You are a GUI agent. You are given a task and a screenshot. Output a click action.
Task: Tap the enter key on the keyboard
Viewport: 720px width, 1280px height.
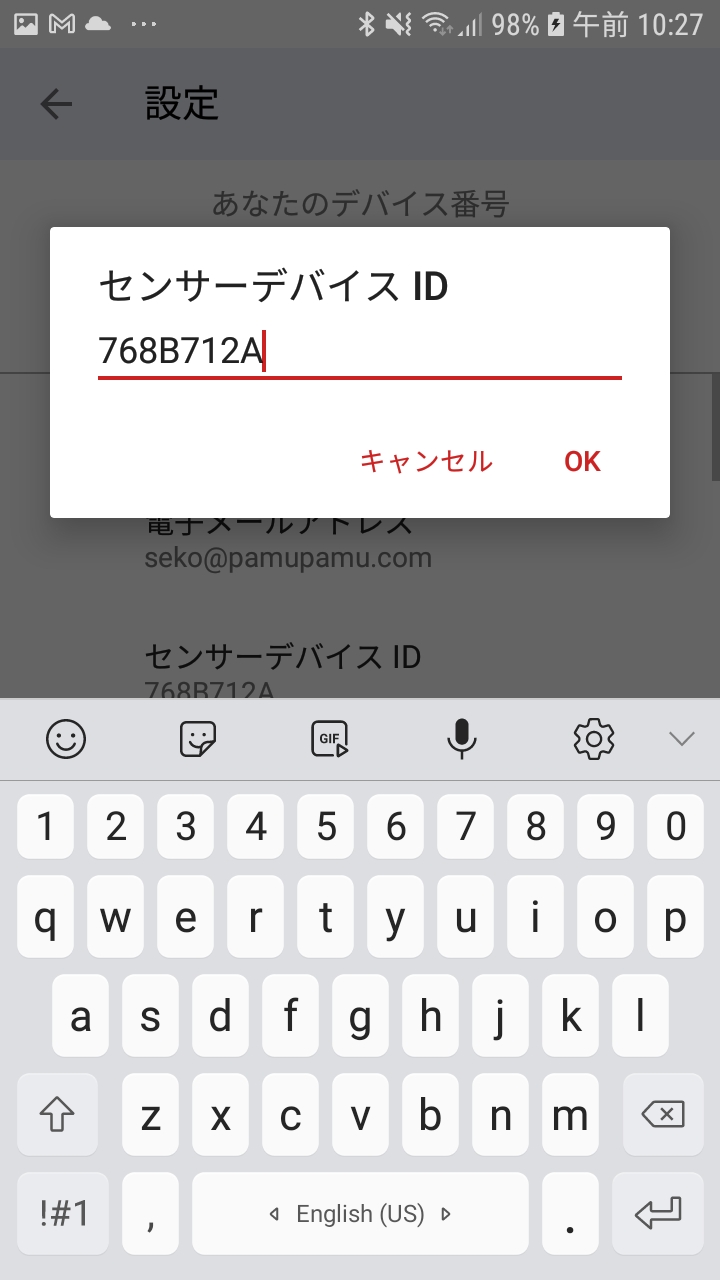coord(658,1213)
